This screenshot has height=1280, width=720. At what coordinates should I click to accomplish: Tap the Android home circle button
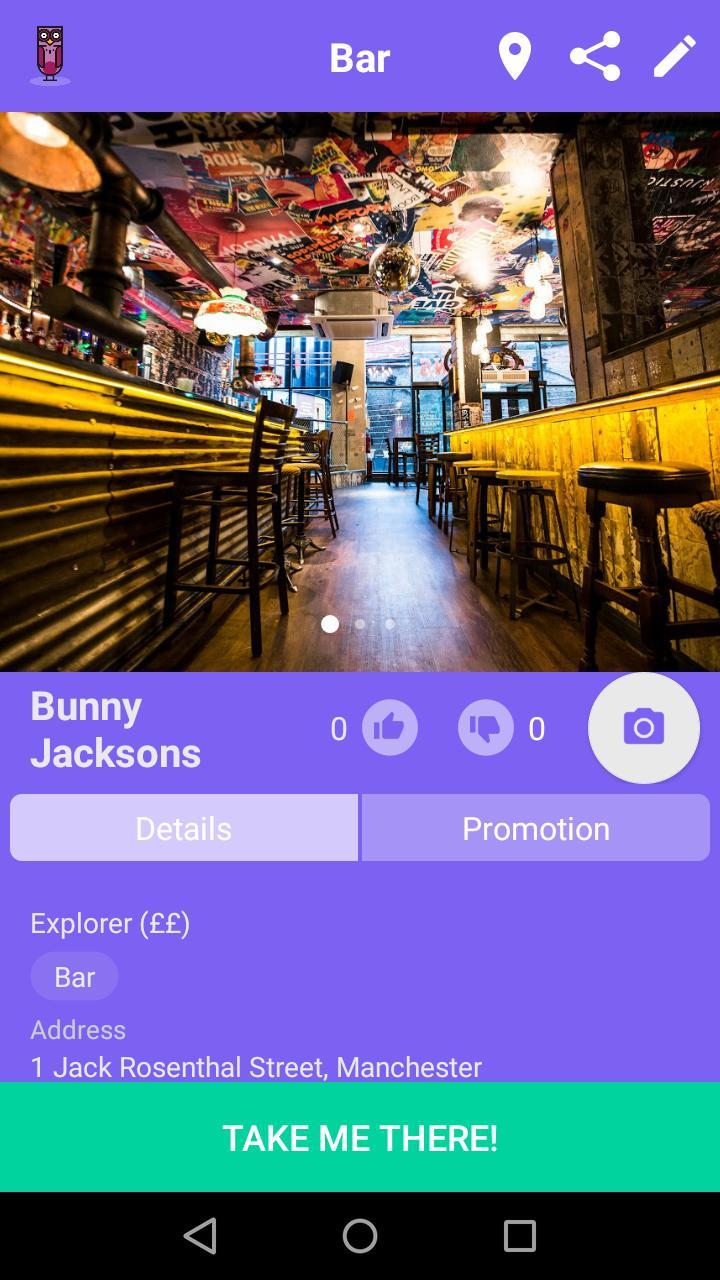360,1236
